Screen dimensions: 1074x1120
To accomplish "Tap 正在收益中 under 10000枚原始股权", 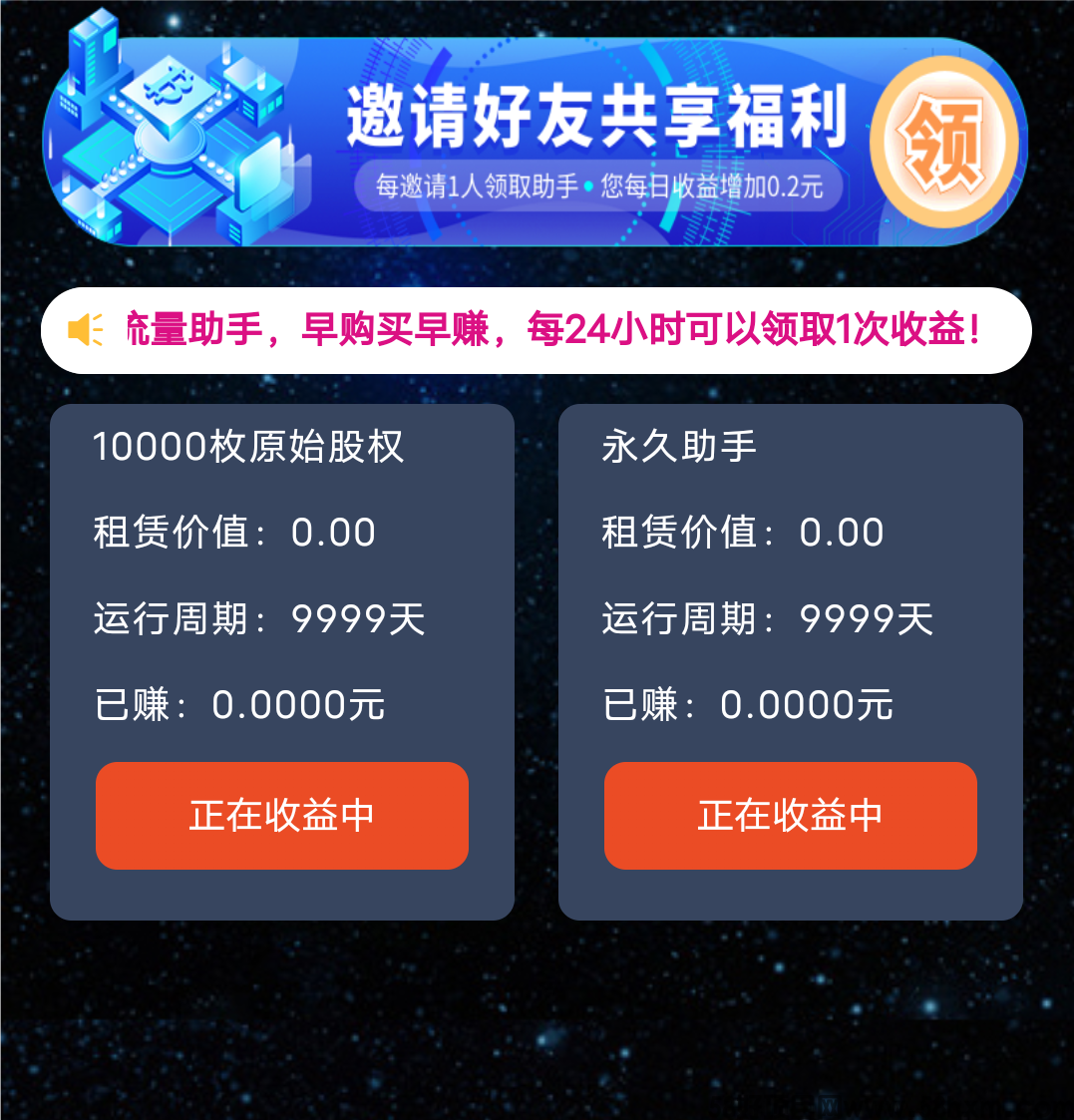I will point(282,816).
